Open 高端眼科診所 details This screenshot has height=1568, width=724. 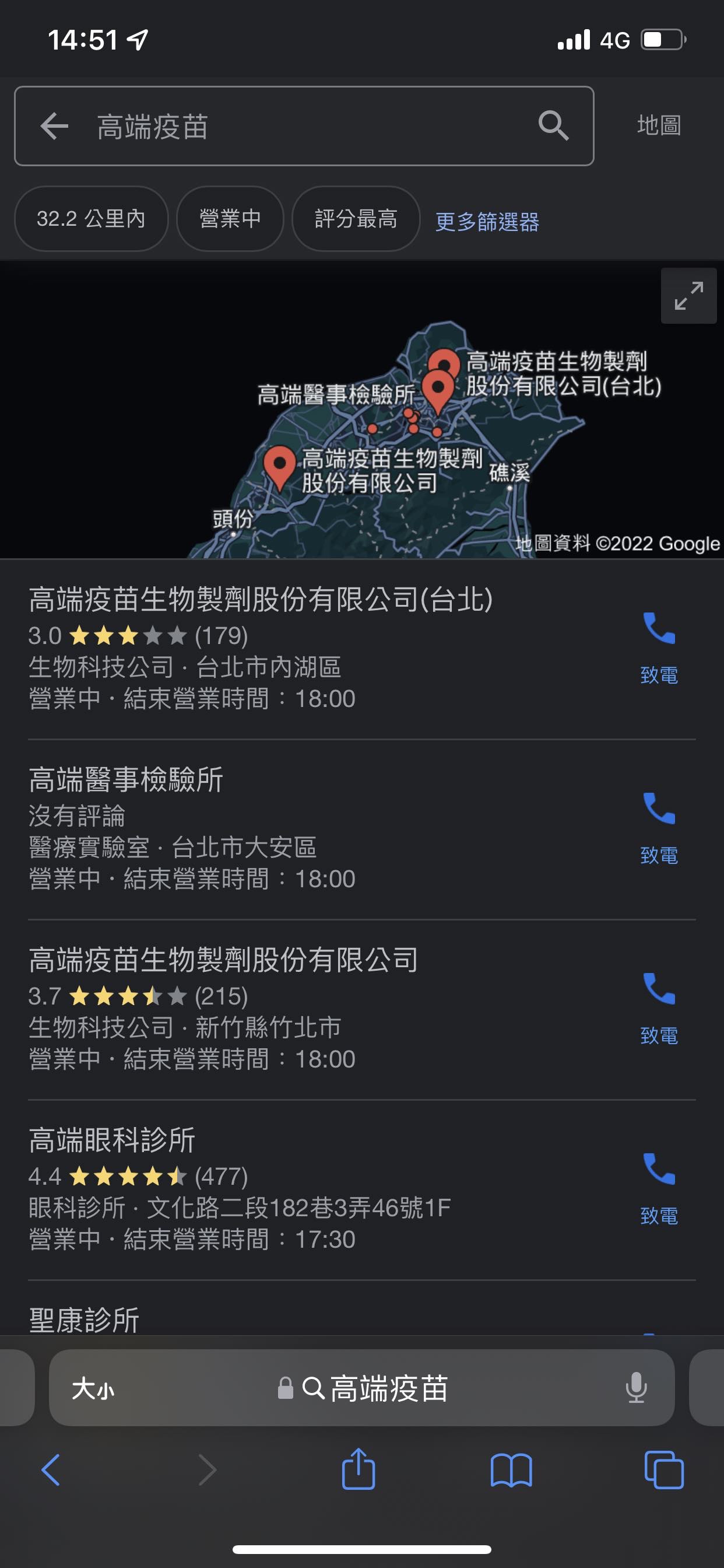coord(112,1140)
